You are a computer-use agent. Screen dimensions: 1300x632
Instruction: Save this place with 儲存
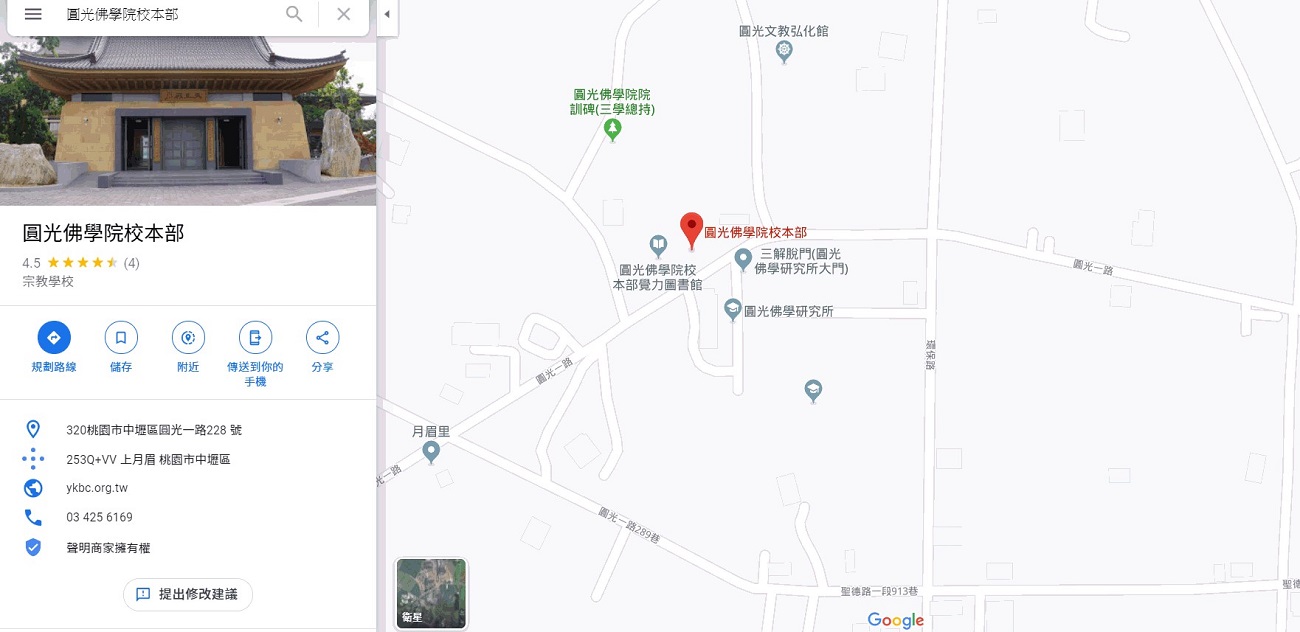point(121,338)
